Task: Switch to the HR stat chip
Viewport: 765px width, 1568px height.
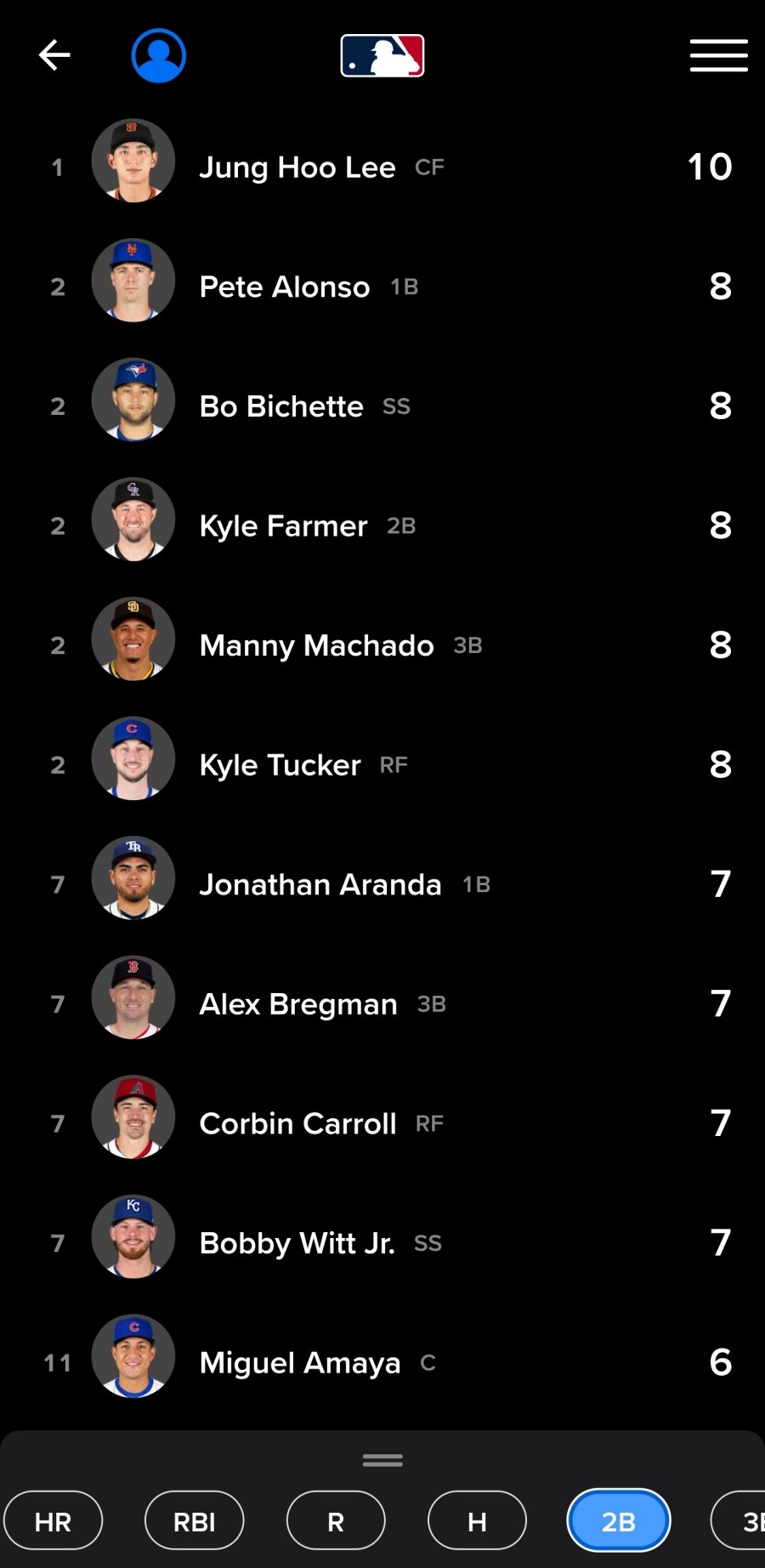Action: click(53, 1521)
